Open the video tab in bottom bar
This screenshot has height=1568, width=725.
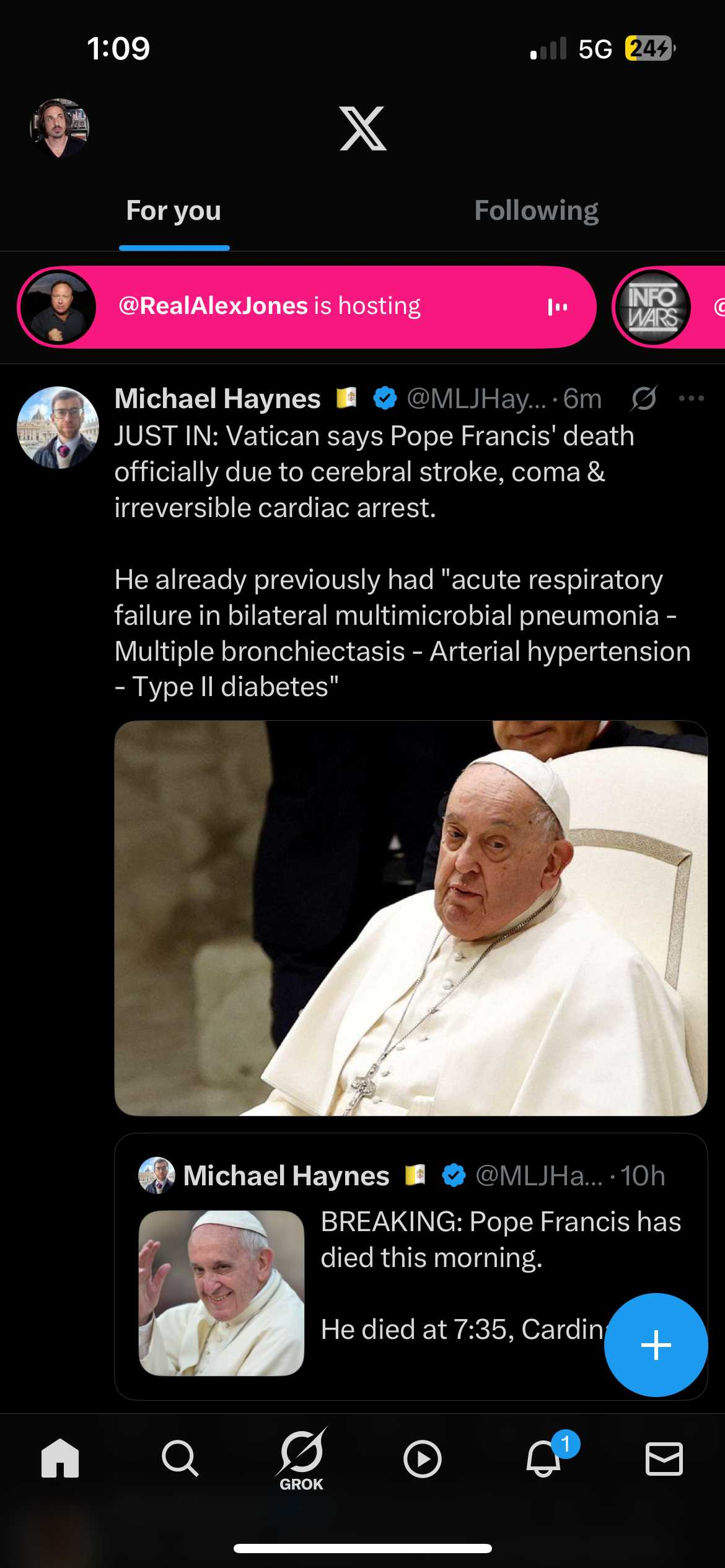point(422,1458)
